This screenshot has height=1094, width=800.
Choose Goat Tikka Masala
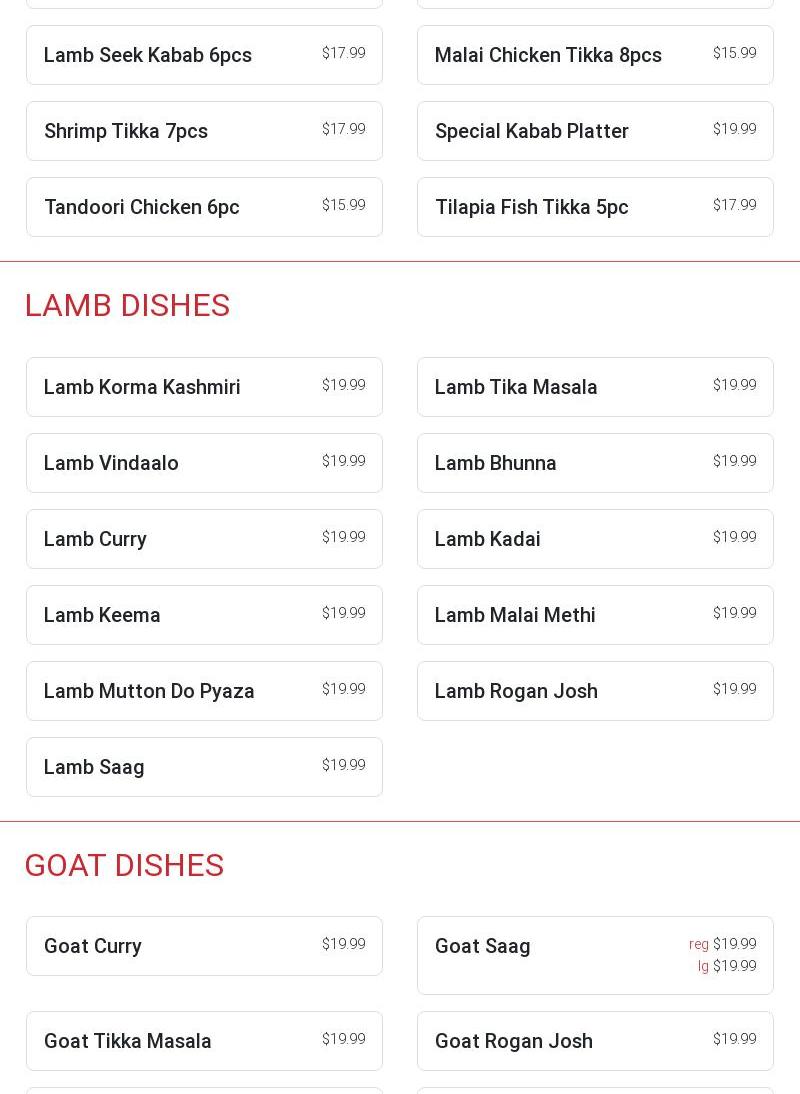204,1041
